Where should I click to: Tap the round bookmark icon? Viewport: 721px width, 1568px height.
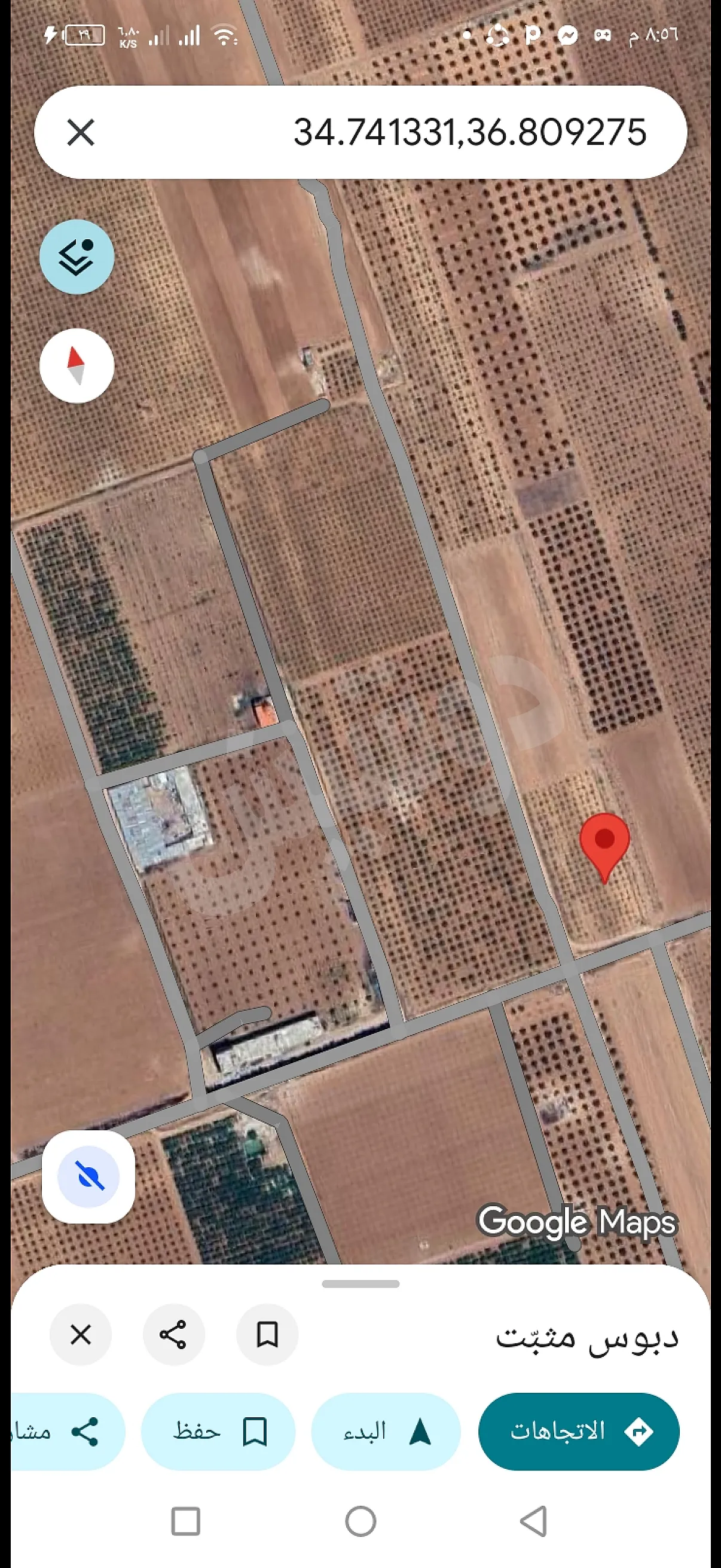click(x=267, y=1334)
